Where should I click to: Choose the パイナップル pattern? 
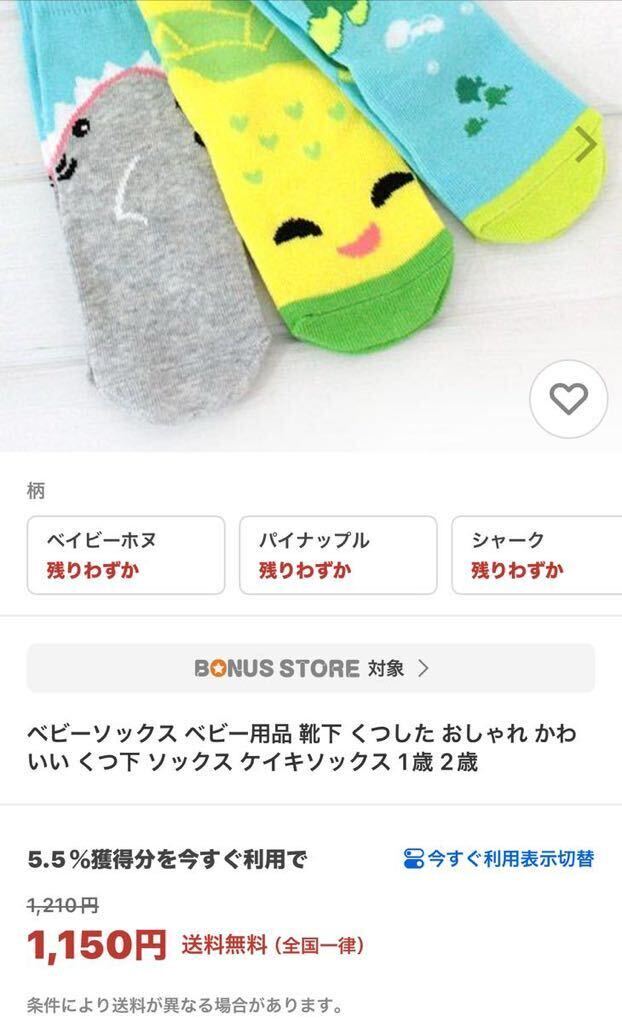point(338,555)
